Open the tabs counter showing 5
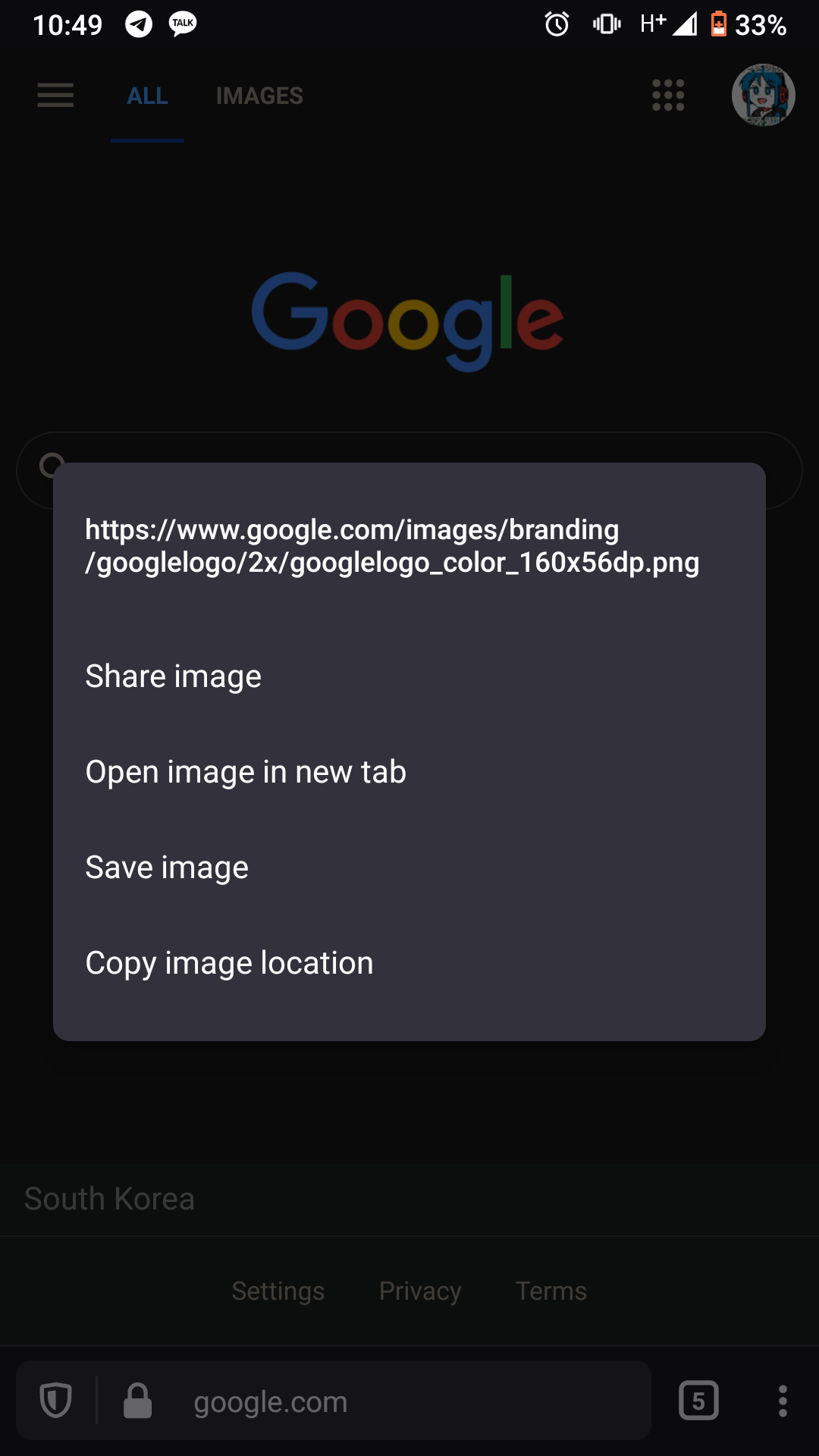Screen dimensions: 819x1456 698,1401
